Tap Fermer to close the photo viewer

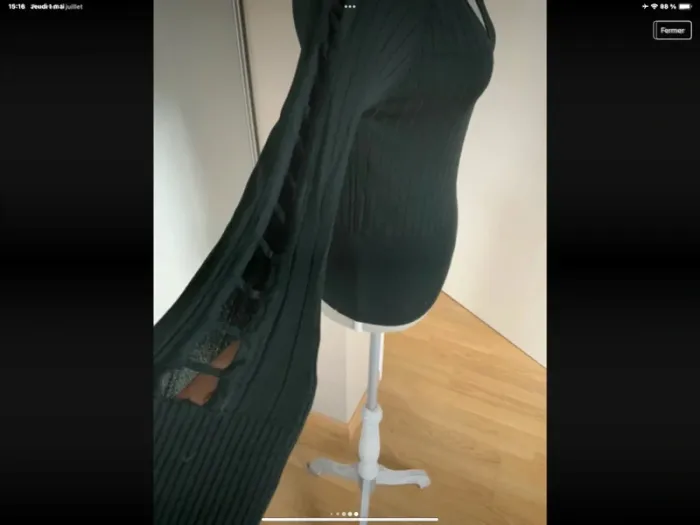tap(672, 30)
